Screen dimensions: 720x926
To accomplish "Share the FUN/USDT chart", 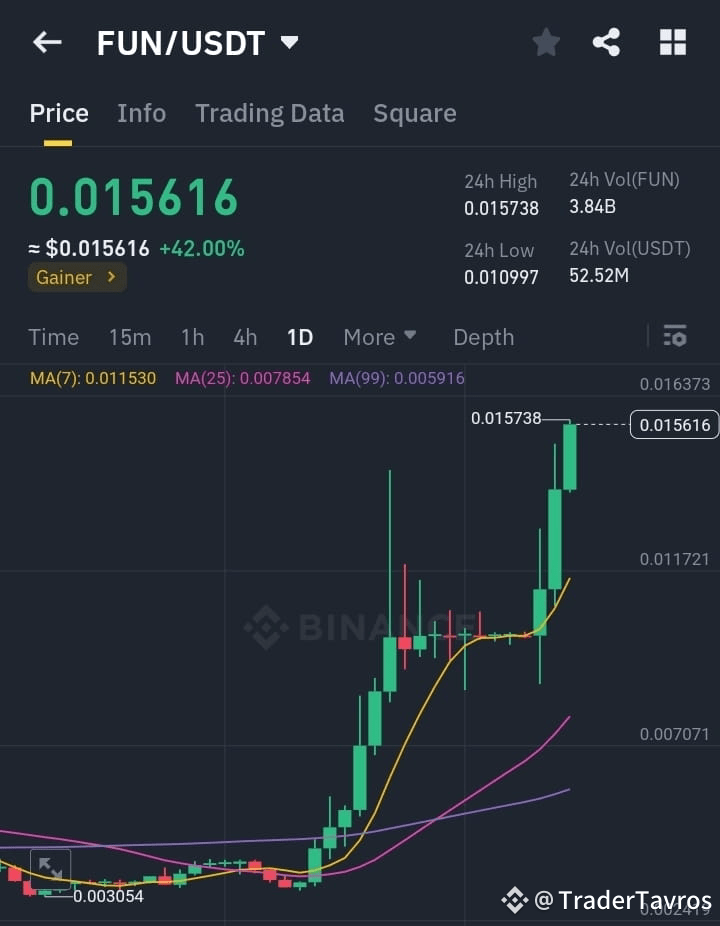I will coord(607,42).
